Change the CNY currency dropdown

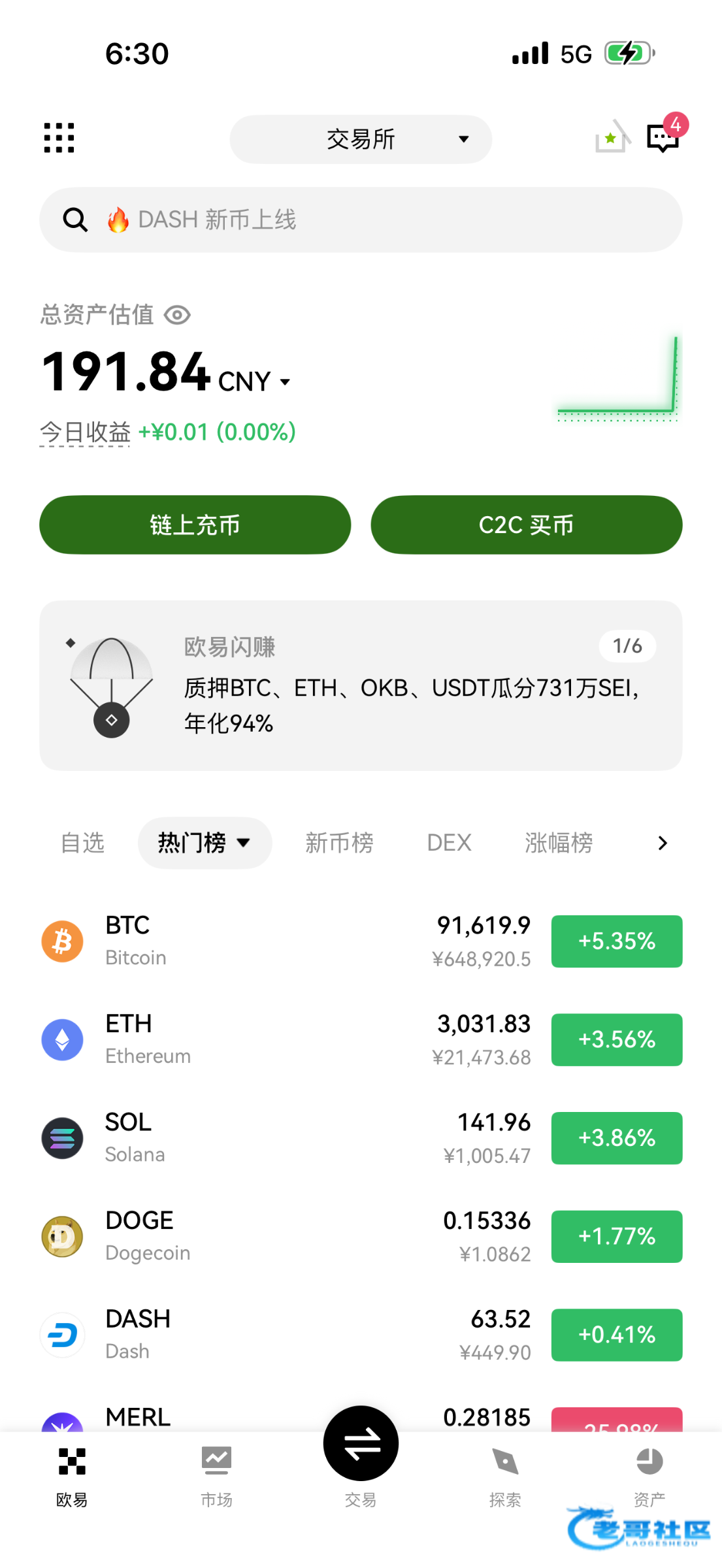254,382
